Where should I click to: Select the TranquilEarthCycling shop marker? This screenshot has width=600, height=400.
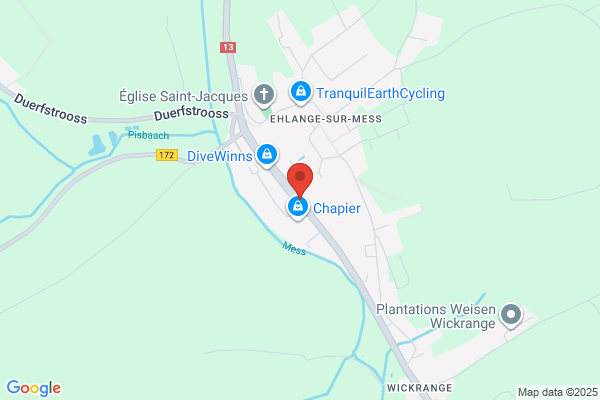click(x=300, y=92)
